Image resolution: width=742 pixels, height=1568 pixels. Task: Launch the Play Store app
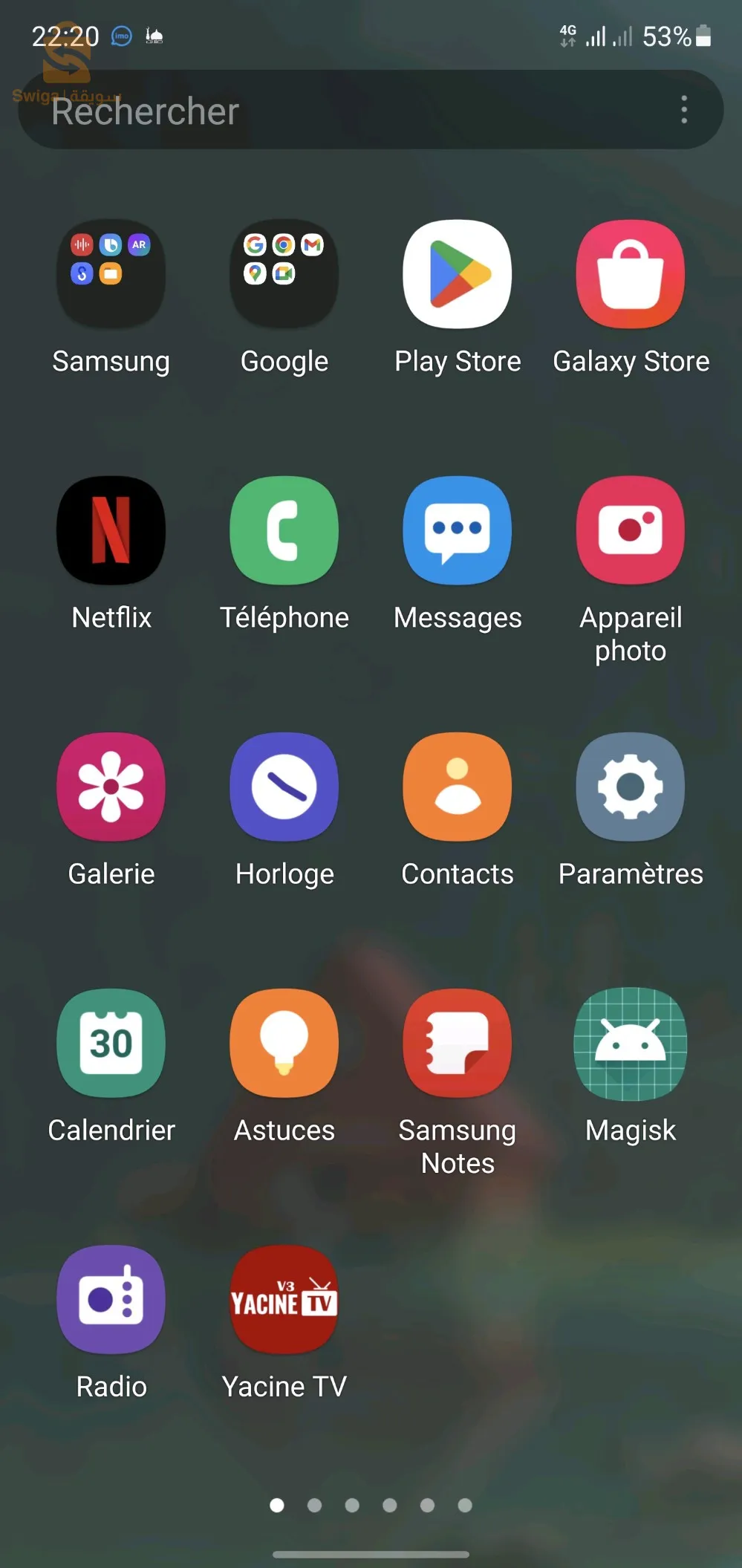point(458,274)
